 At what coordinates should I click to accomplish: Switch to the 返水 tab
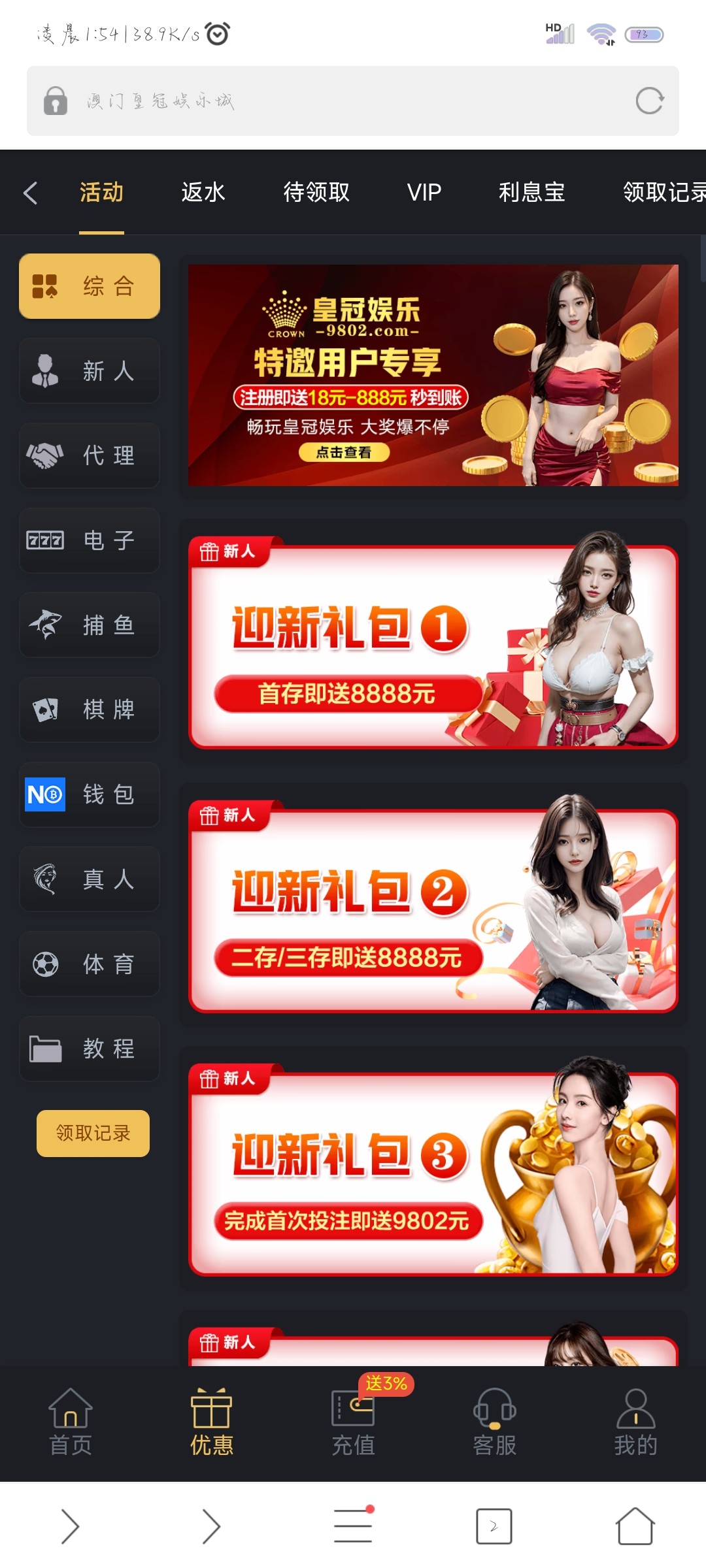pos(203,193)
